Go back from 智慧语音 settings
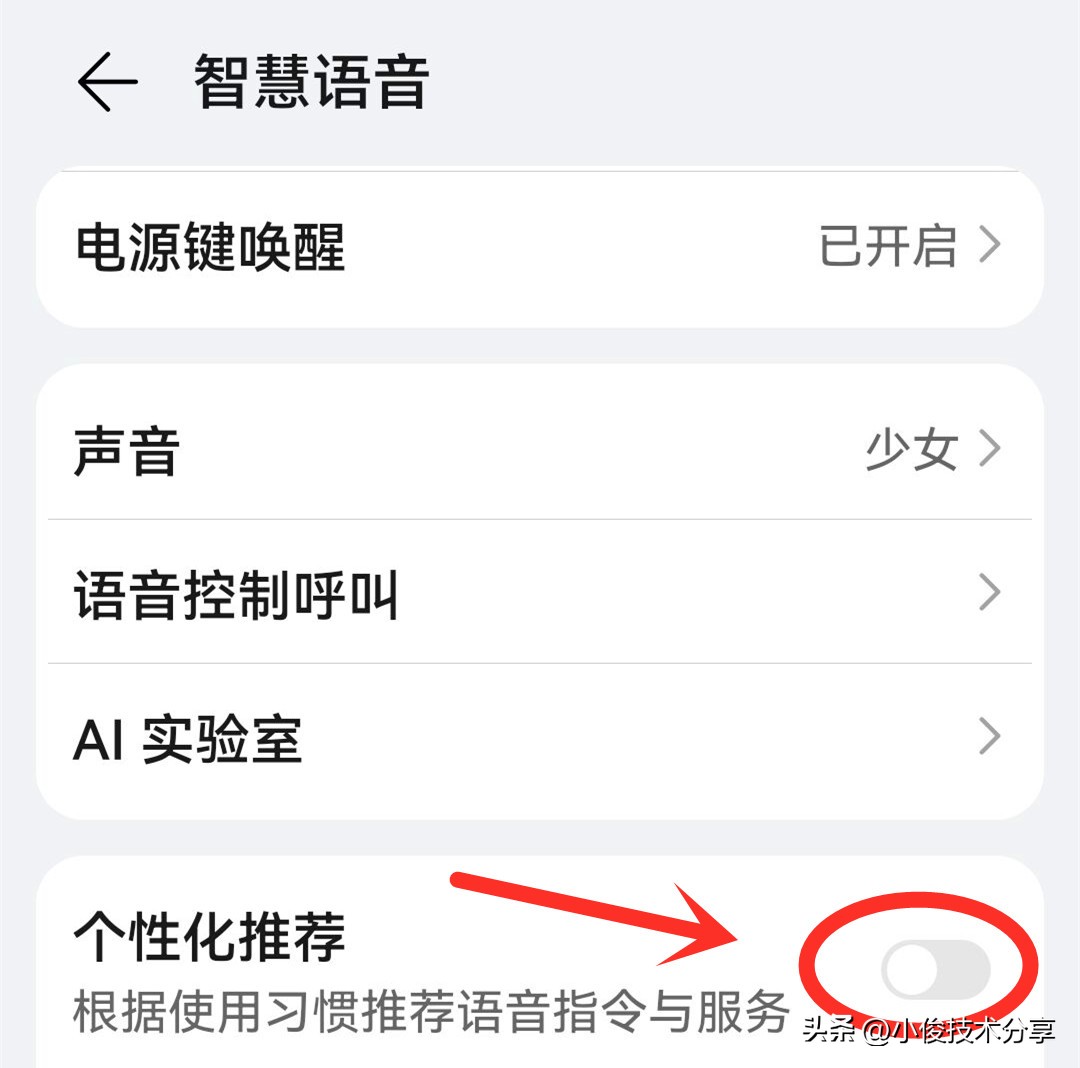Image resolution: width=1080 pixels, height=1068 pixels. [107, 82]
